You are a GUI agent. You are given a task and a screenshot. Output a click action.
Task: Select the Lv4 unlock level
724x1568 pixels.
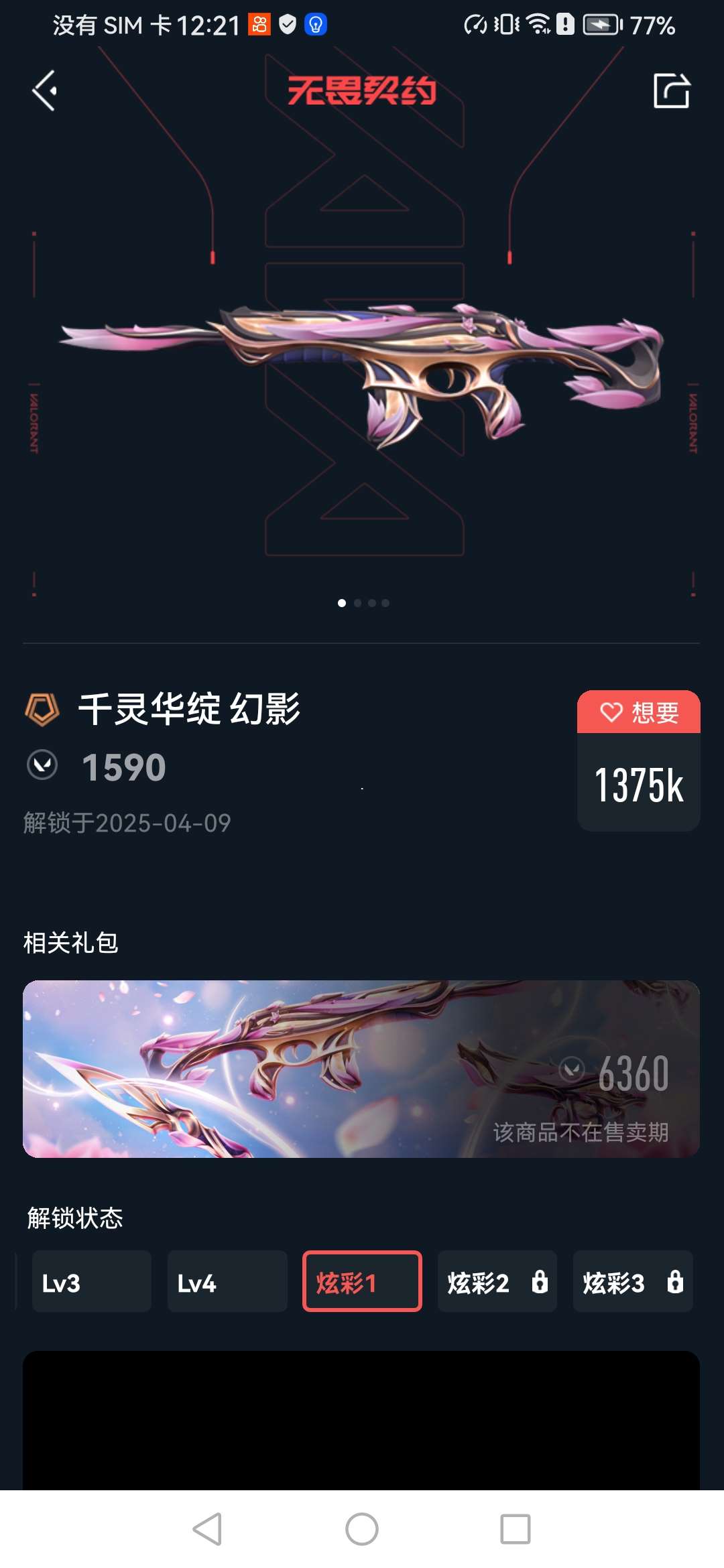227,1282
